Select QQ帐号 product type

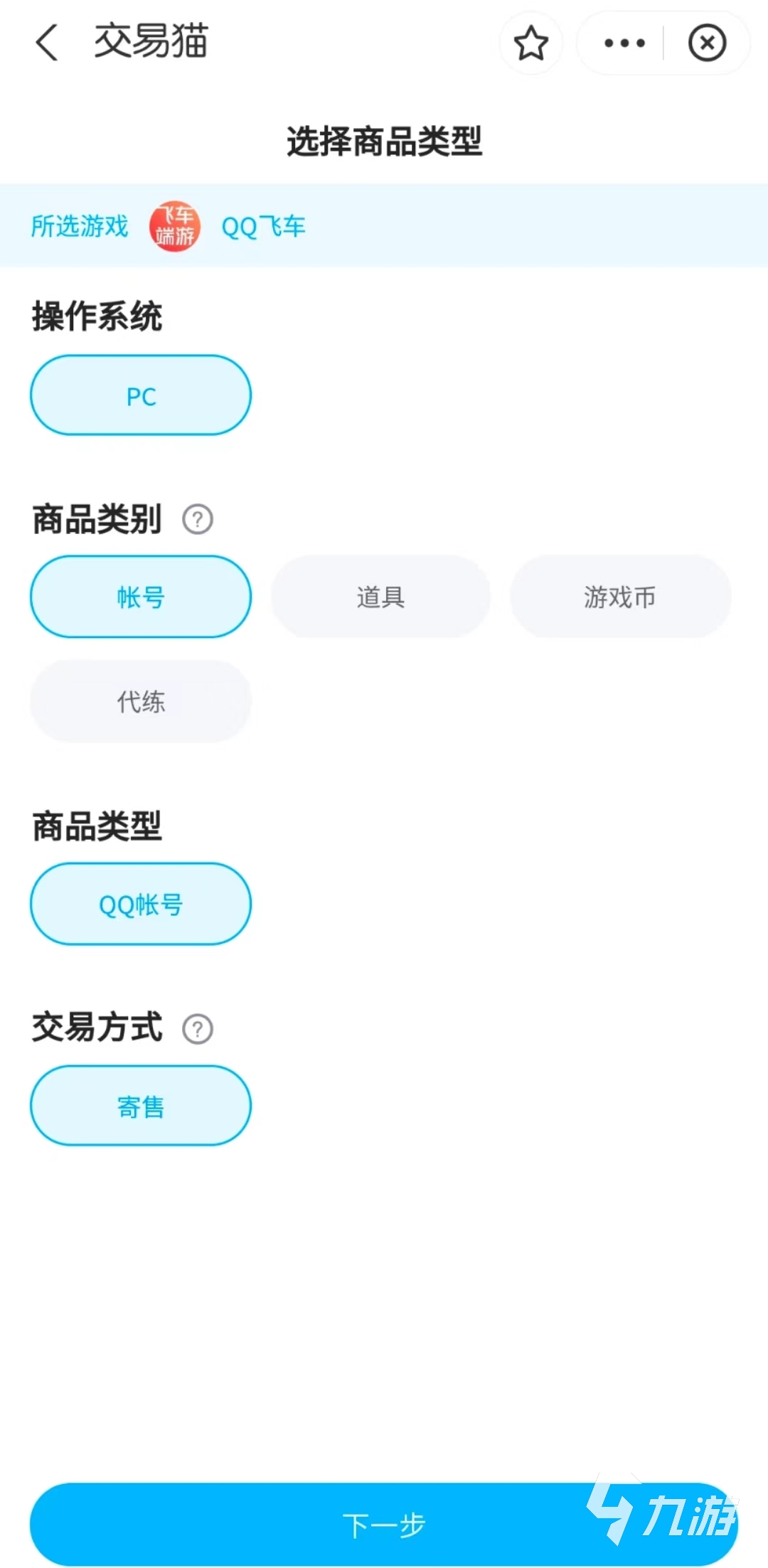[141, 905]
